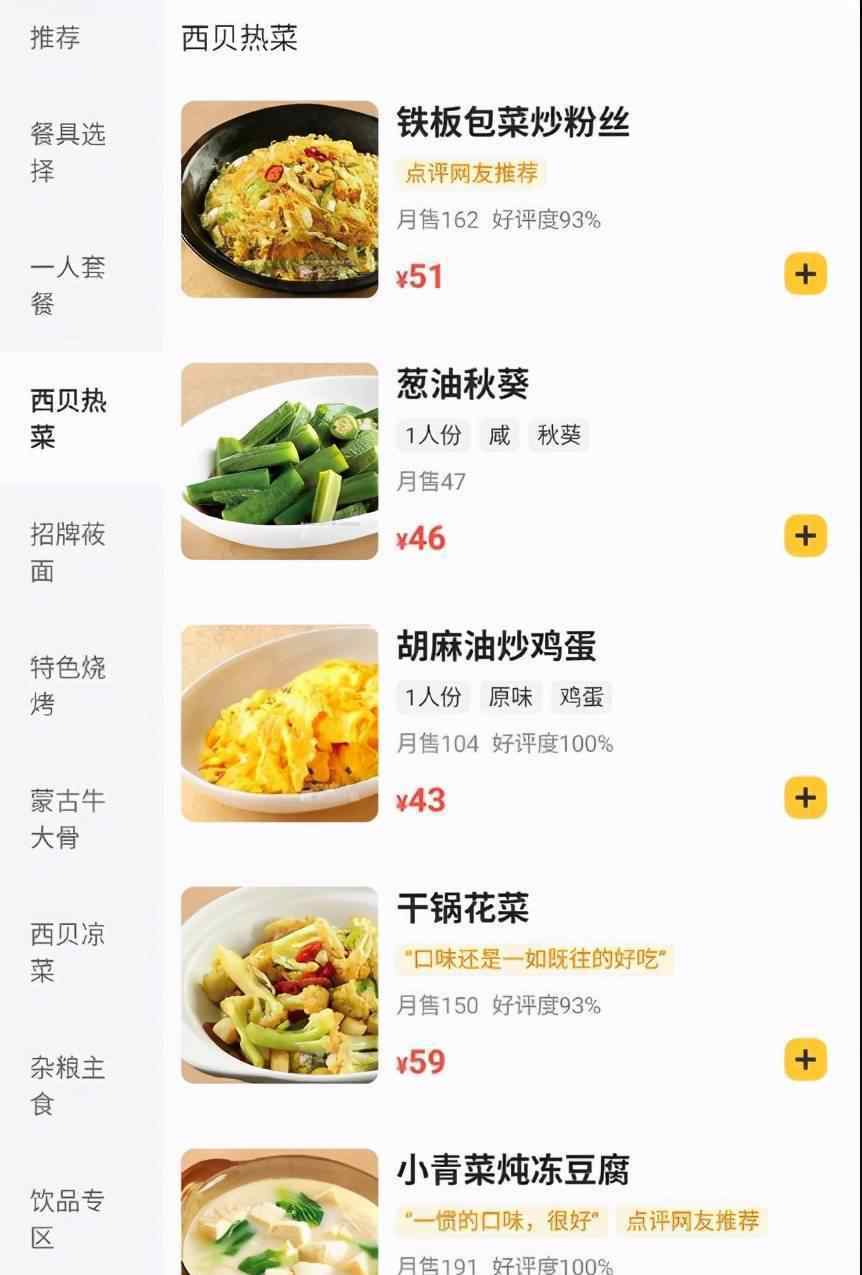This screenshot has width=862, height=1275.
Task: Select the 一人套餐 category
Action: click(x=68, y=285)
